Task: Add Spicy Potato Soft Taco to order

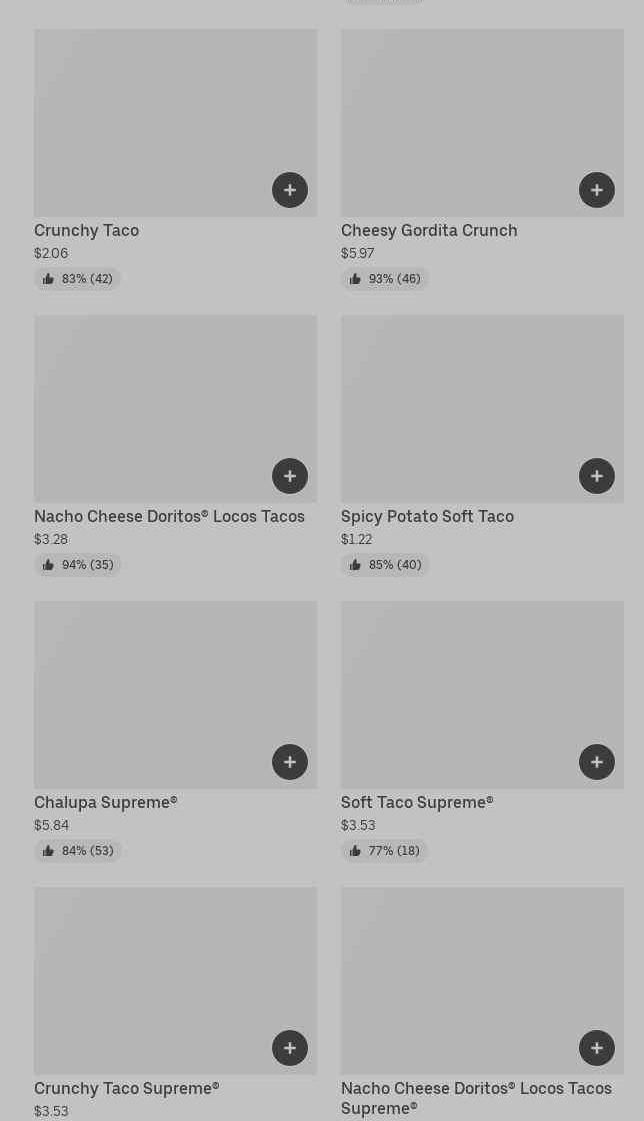Action: (x=597, y=476)
